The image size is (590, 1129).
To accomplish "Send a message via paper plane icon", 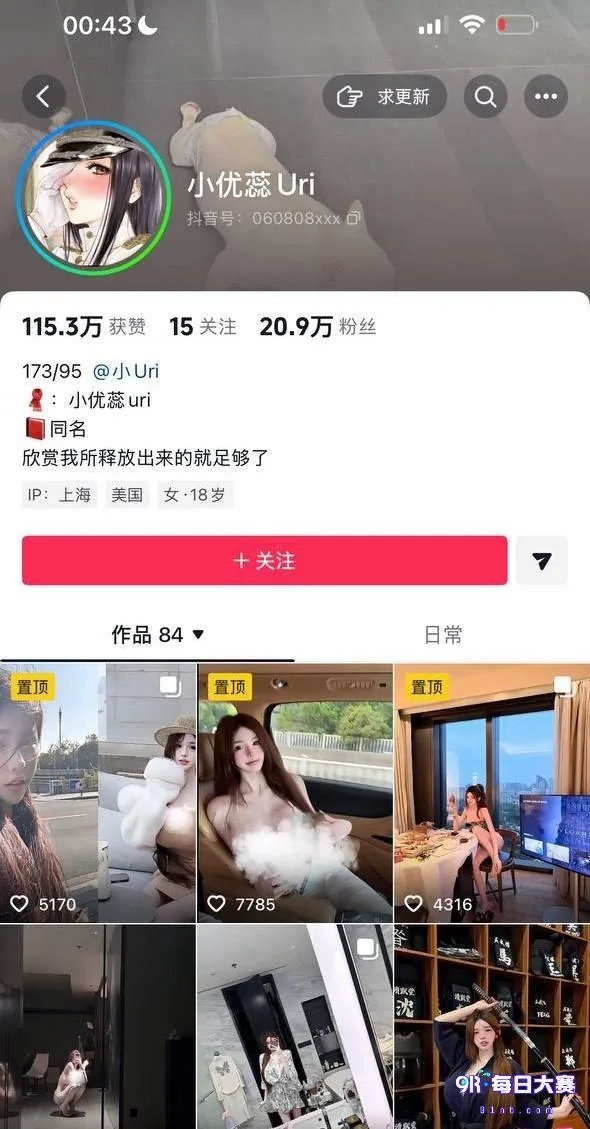I will tap(542, 560).
